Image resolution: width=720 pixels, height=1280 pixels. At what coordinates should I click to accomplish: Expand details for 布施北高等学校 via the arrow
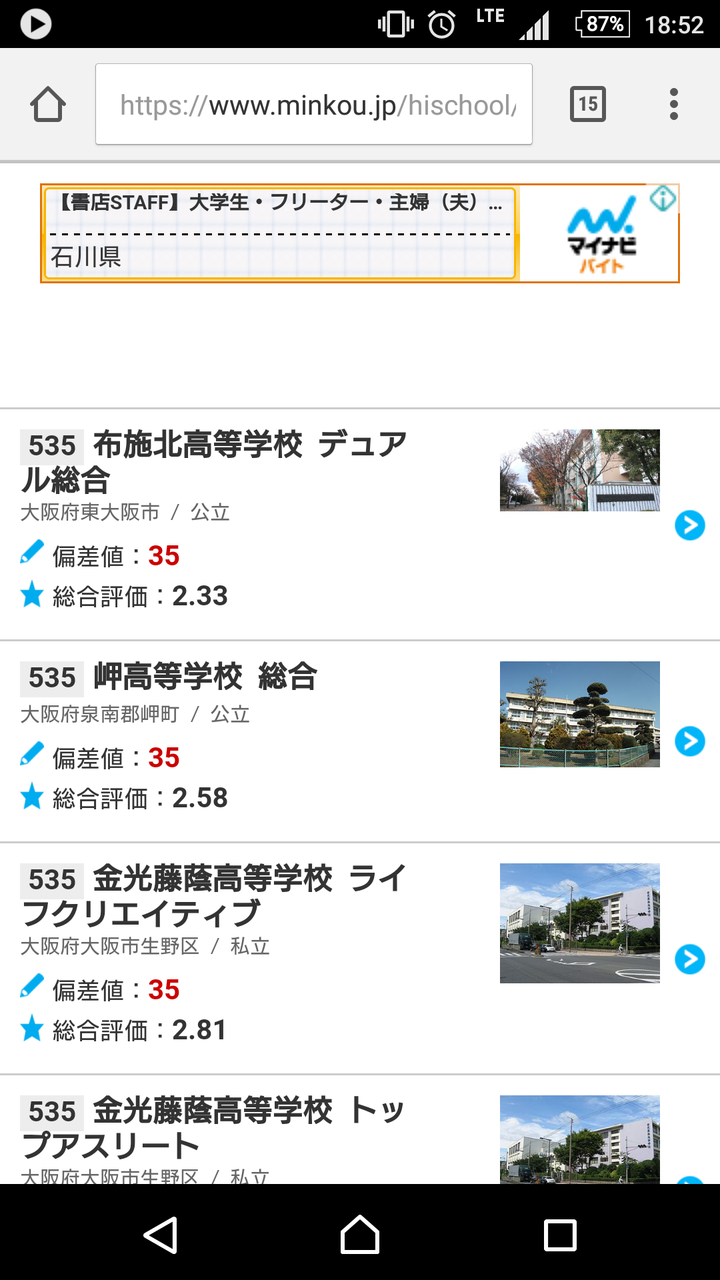pyautogui.click(x=689, y=525)
